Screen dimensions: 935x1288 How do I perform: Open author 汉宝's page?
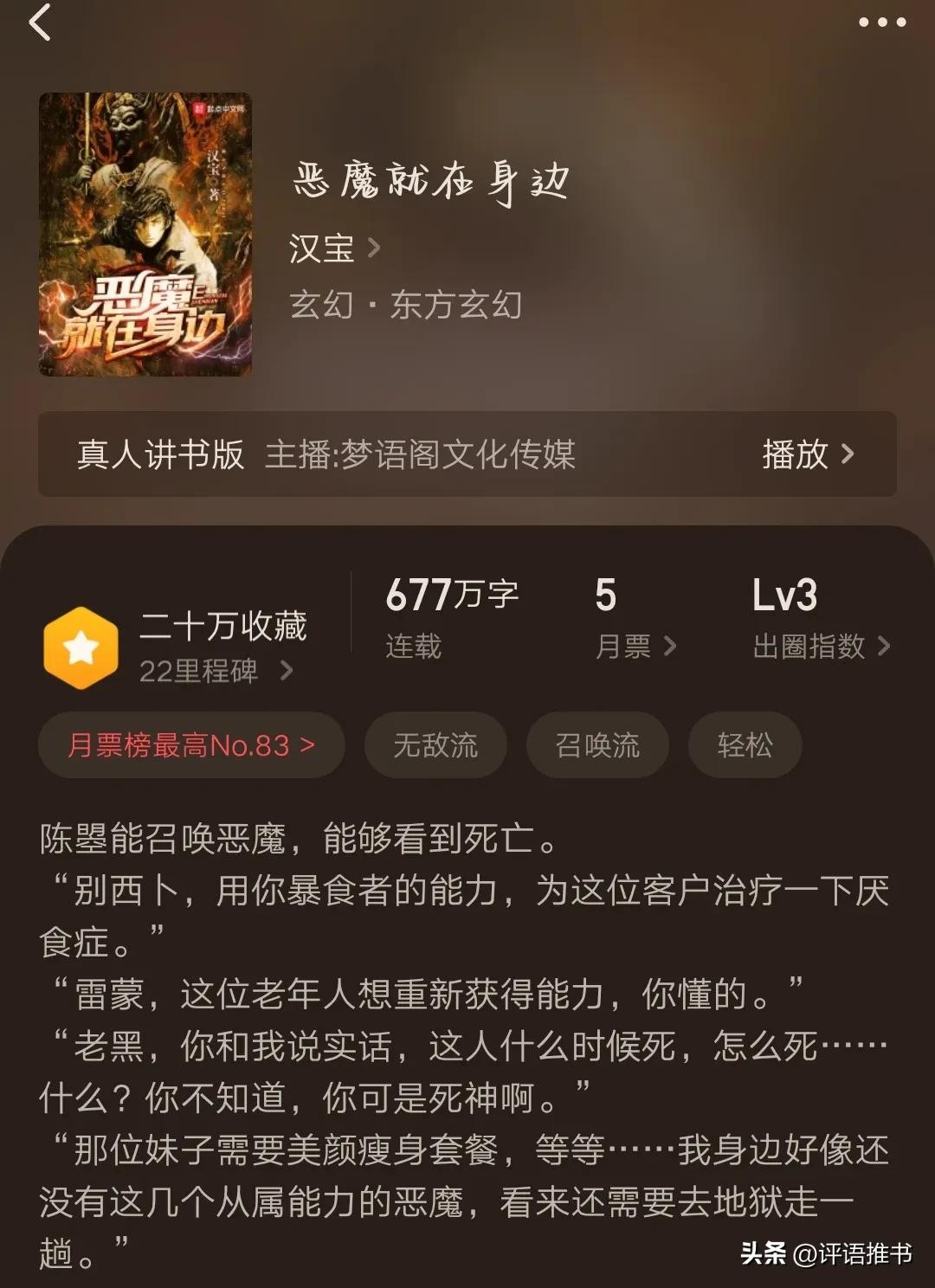[x=334, y=249]
